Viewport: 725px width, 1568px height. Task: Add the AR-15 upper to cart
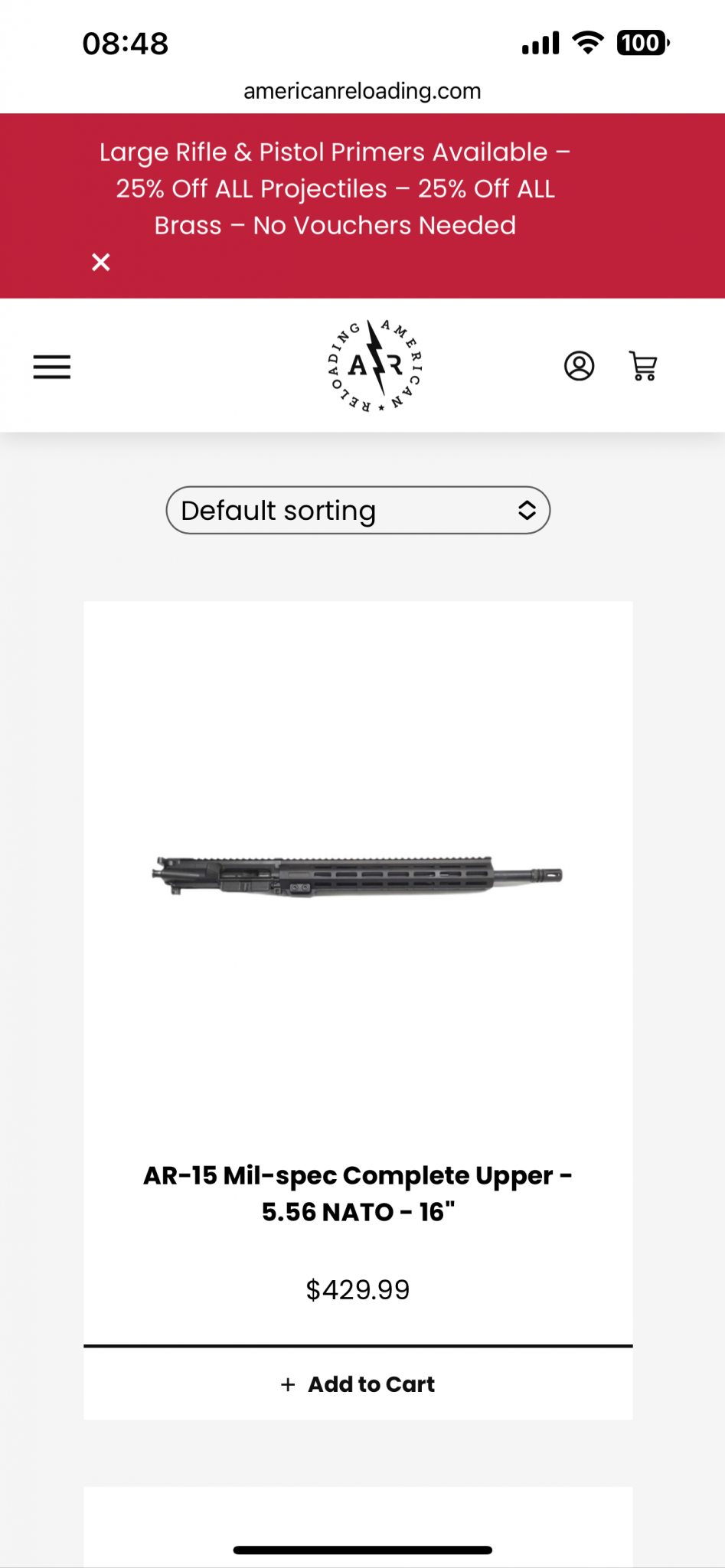358,1384
